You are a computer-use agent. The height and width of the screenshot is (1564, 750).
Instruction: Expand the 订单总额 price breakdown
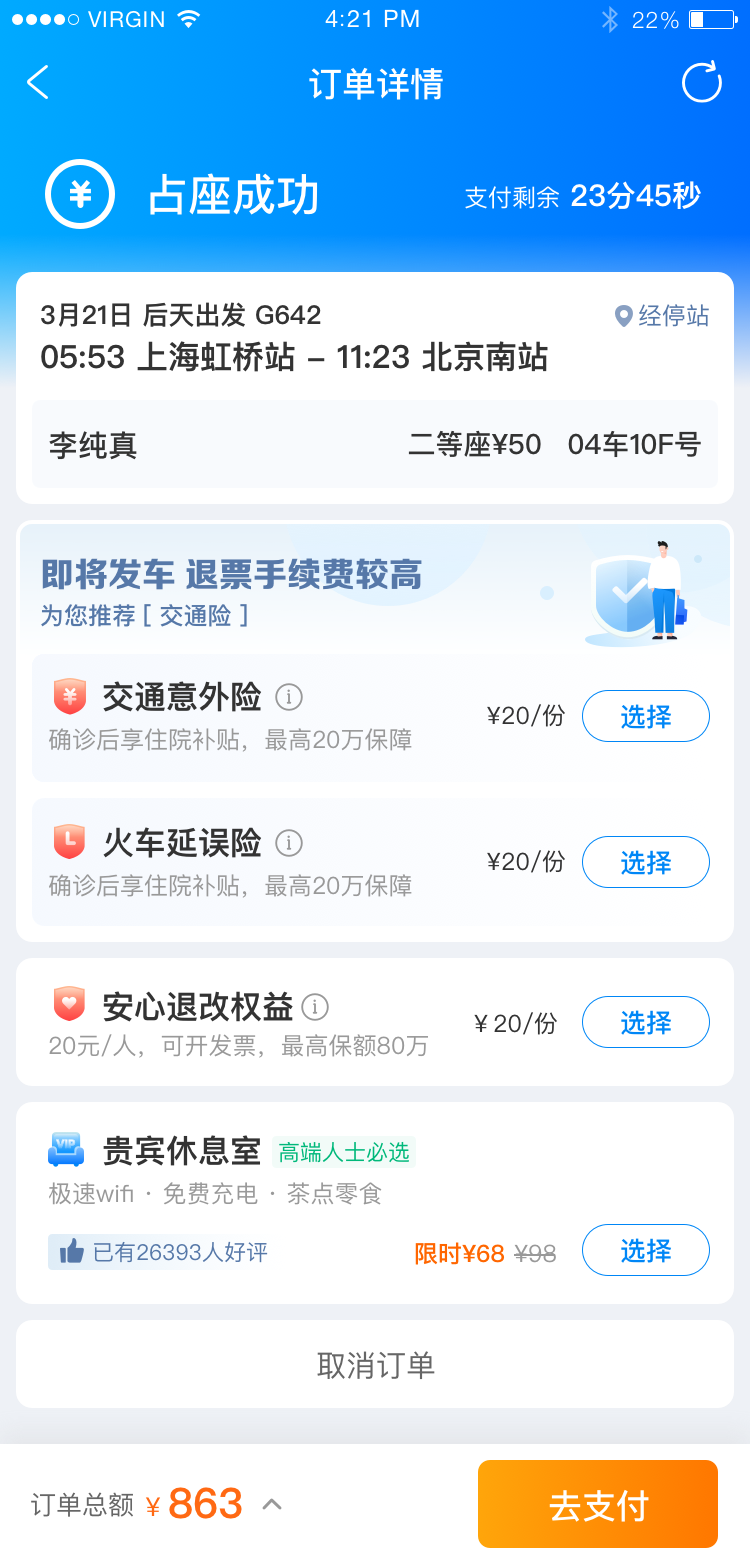[272, 1504]
